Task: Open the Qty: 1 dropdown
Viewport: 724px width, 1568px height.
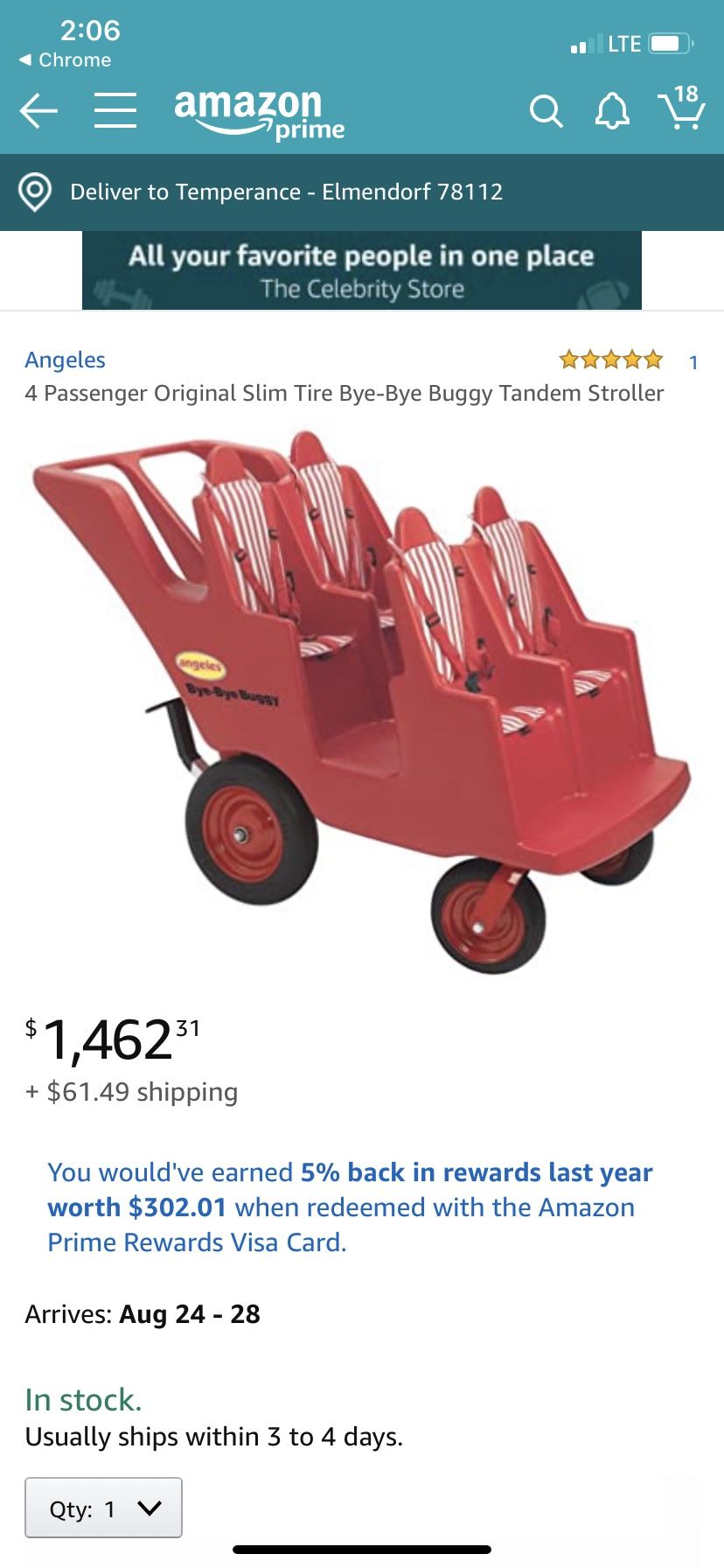Action: [103, 1508]
